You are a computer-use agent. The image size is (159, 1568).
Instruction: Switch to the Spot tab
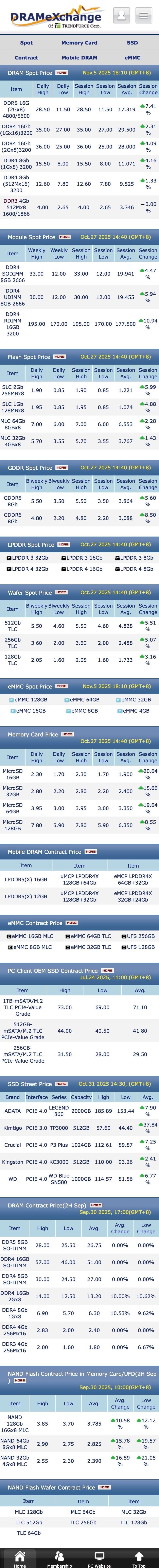tap(26, 43)
